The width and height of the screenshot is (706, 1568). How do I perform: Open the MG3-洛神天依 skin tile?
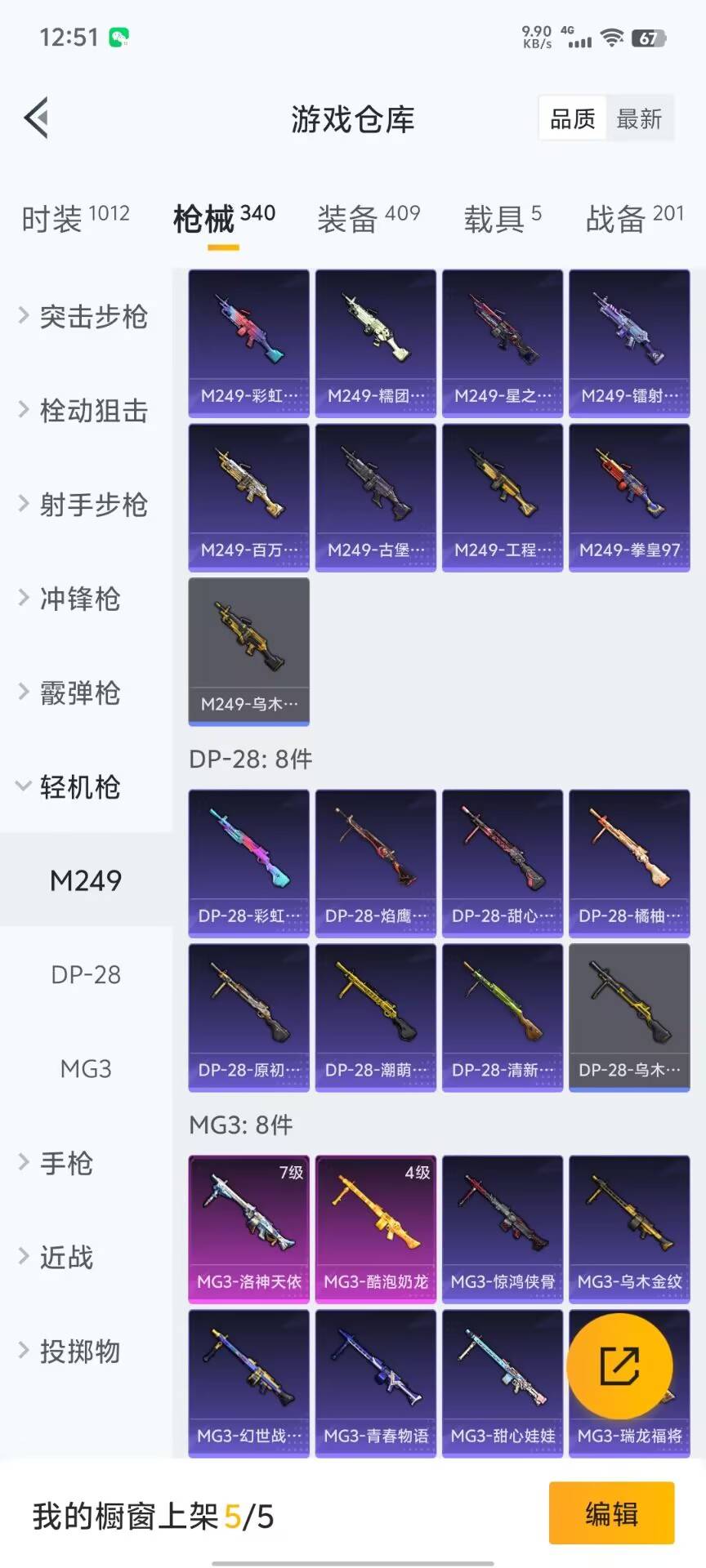pos(249,1228)
